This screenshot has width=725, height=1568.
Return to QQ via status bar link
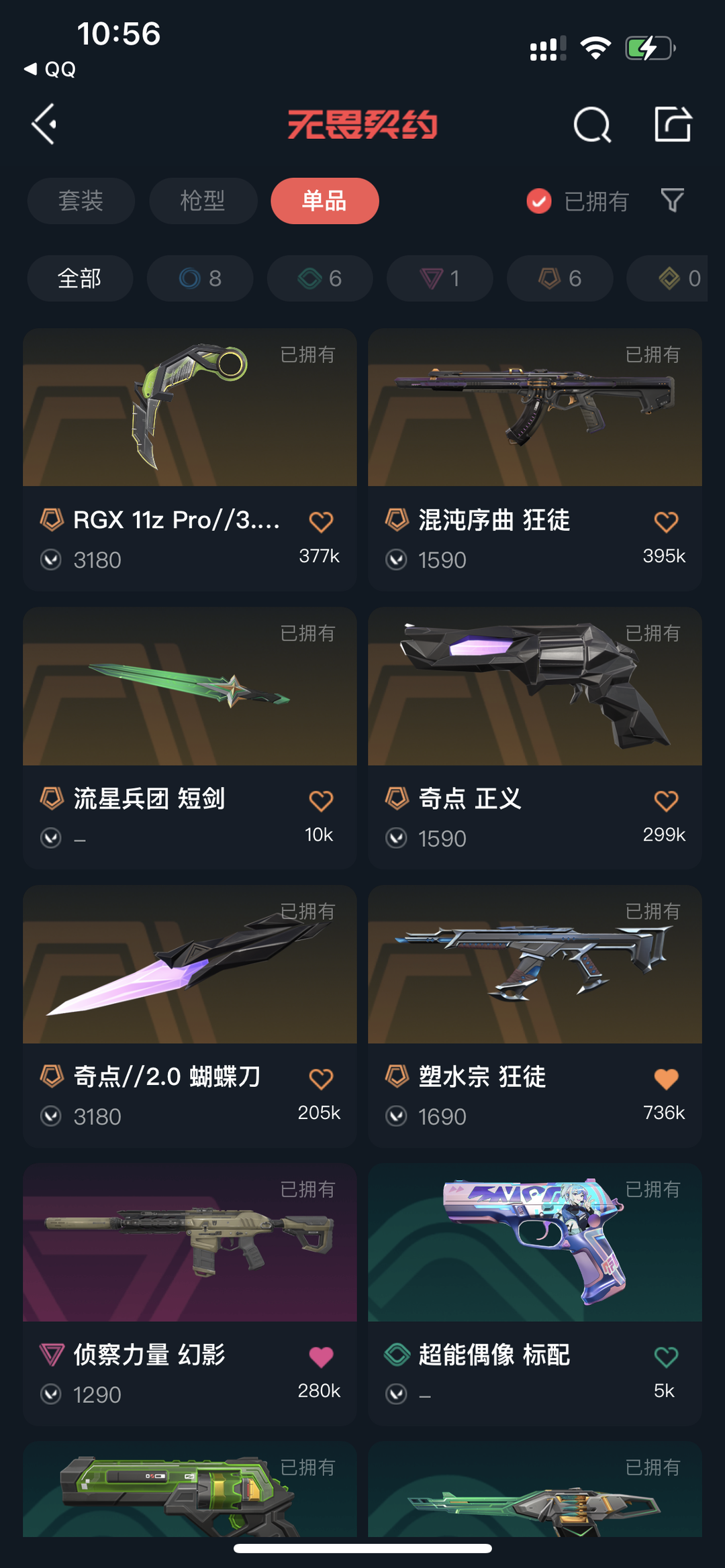(x=50, y=69)
